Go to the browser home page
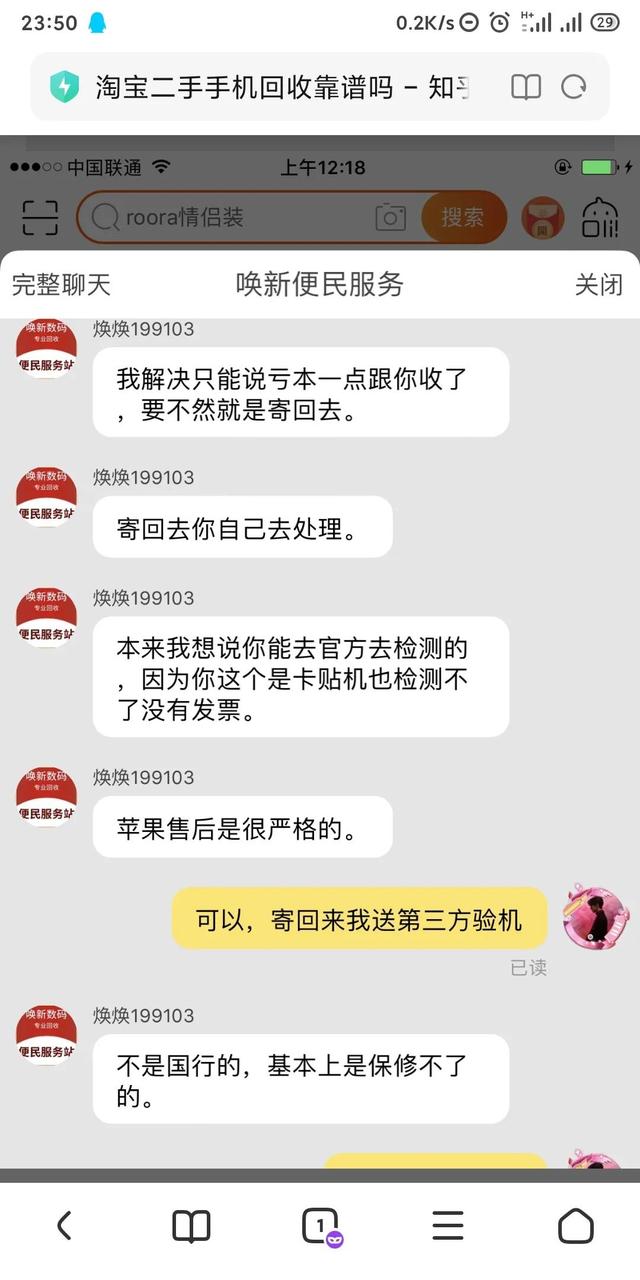Screen dimensions: 640x1280 click(x=575, y=1225)
